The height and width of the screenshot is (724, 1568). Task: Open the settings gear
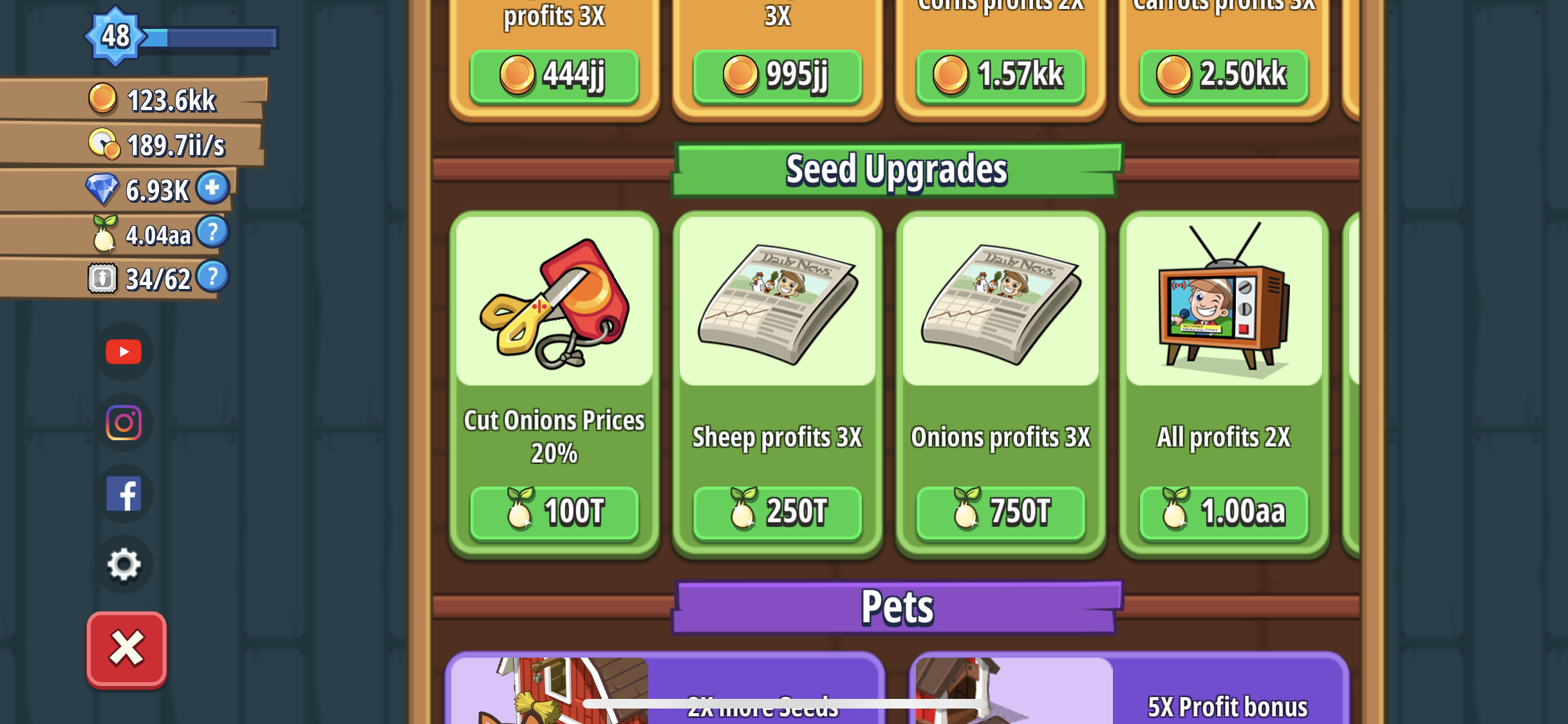click(x=124, y=564)
